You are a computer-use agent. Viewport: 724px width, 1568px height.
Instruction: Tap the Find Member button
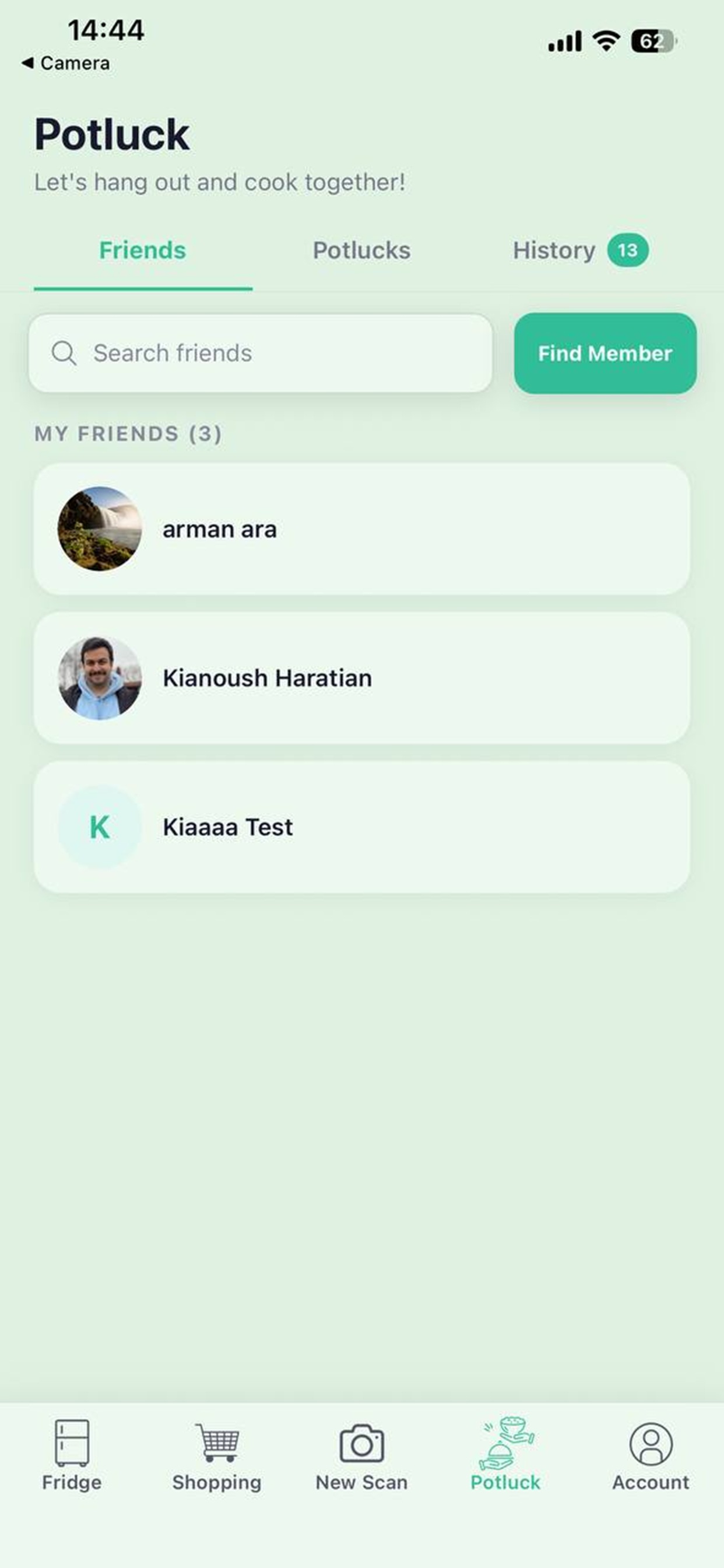point(604,353)
